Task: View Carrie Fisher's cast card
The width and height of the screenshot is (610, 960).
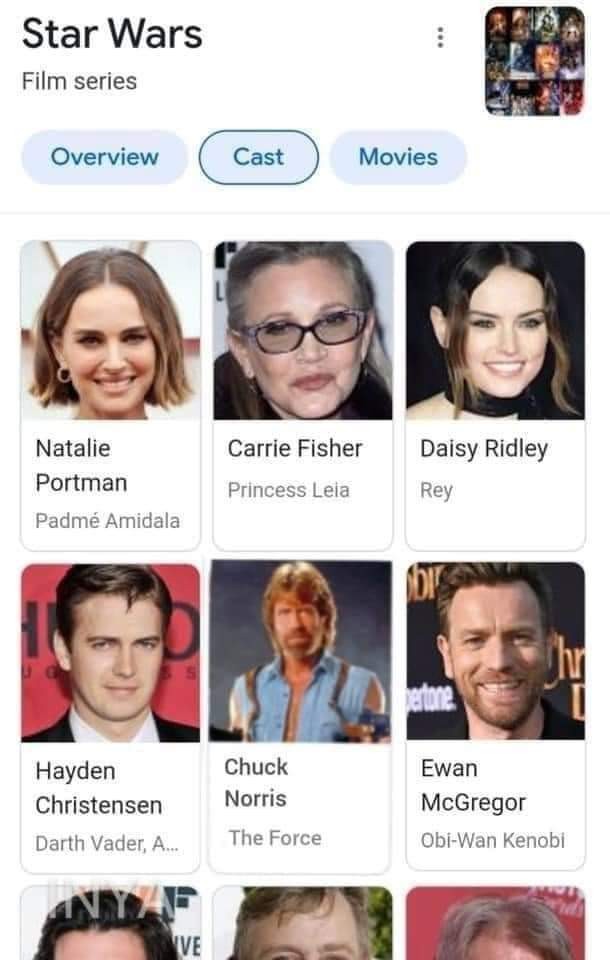Action: [302, 394]
